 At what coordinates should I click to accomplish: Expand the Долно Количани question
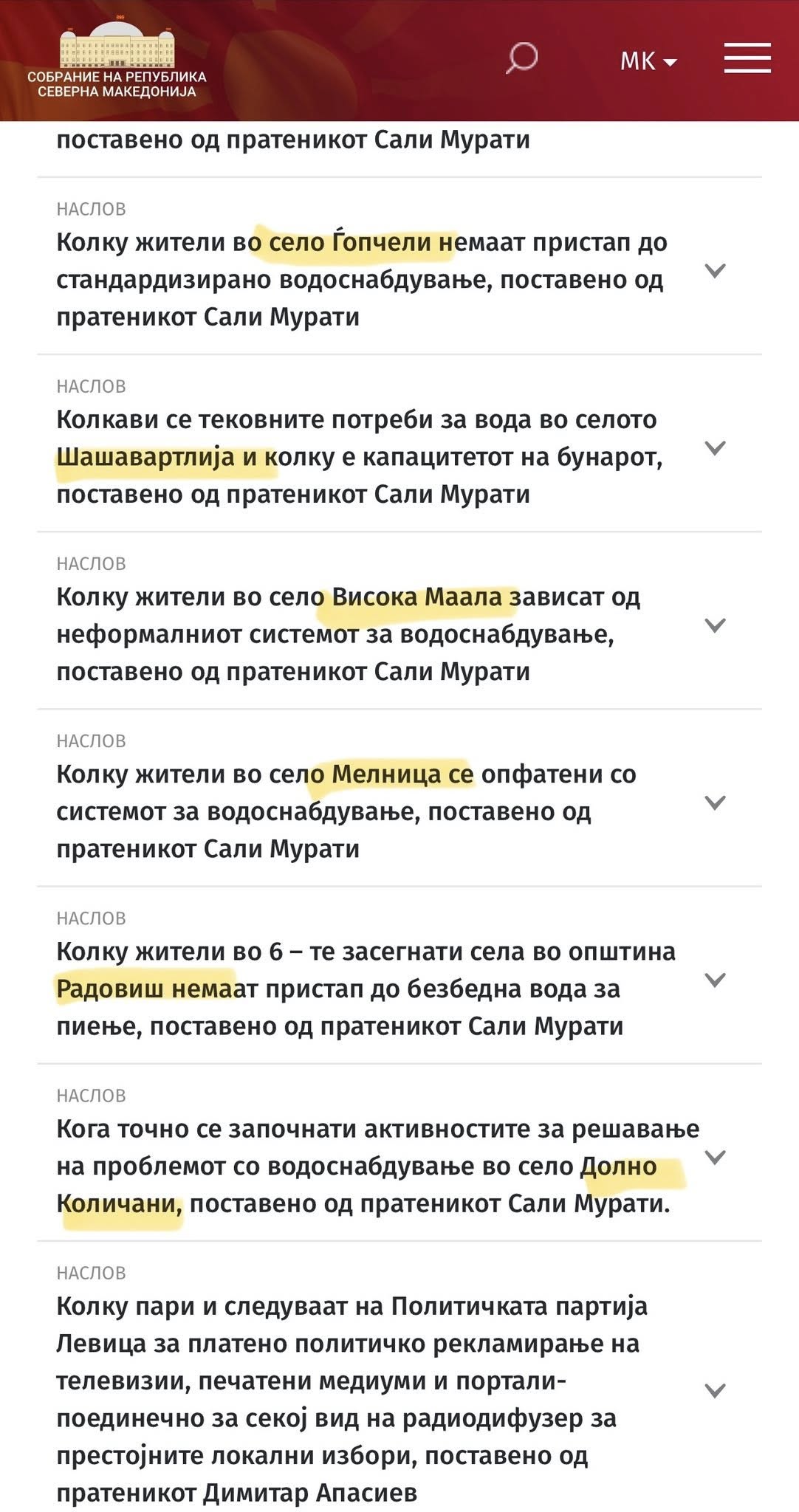[714, 1157]
